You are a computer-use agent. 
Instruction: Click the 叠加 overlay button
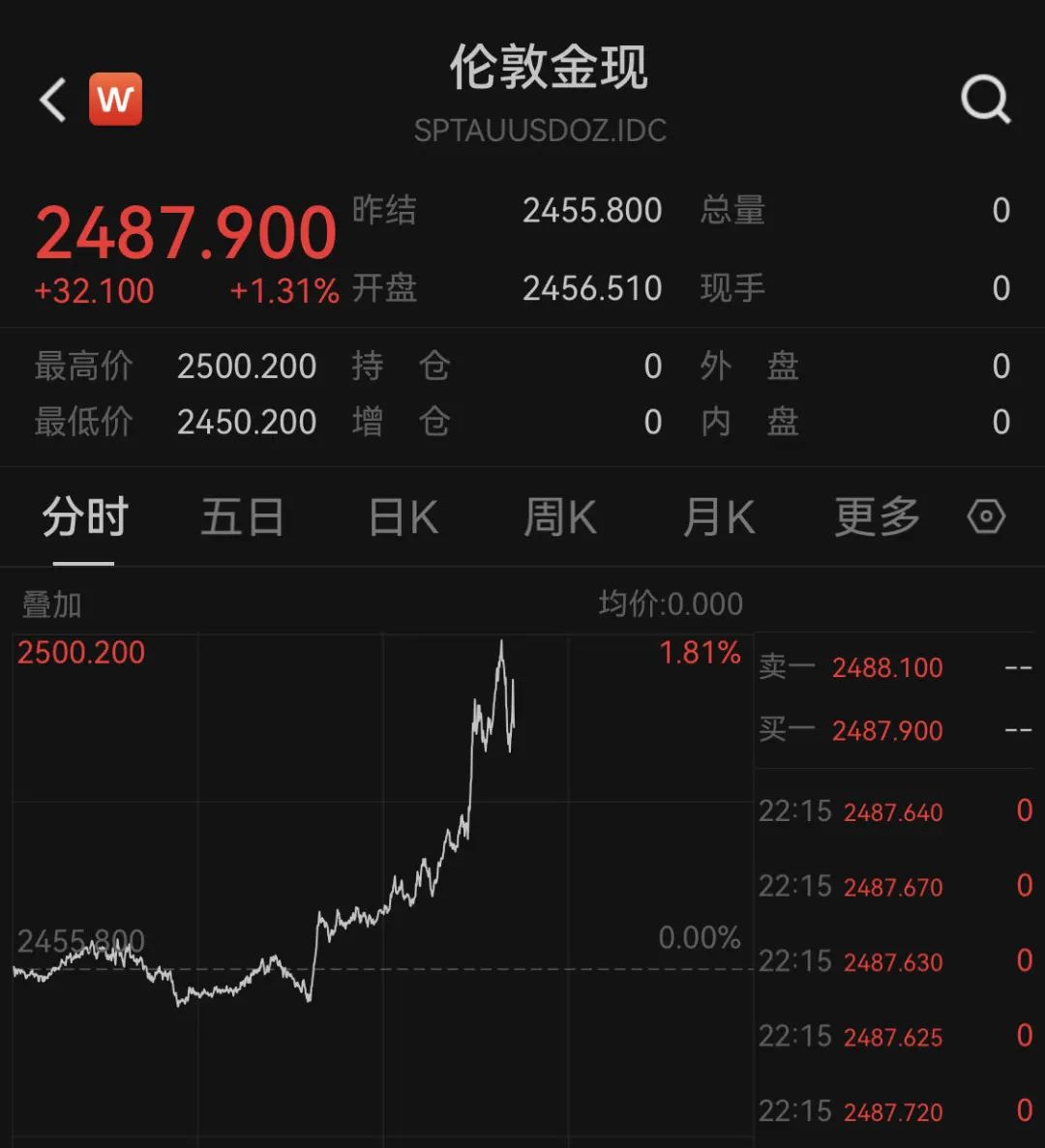click(50, 603)
